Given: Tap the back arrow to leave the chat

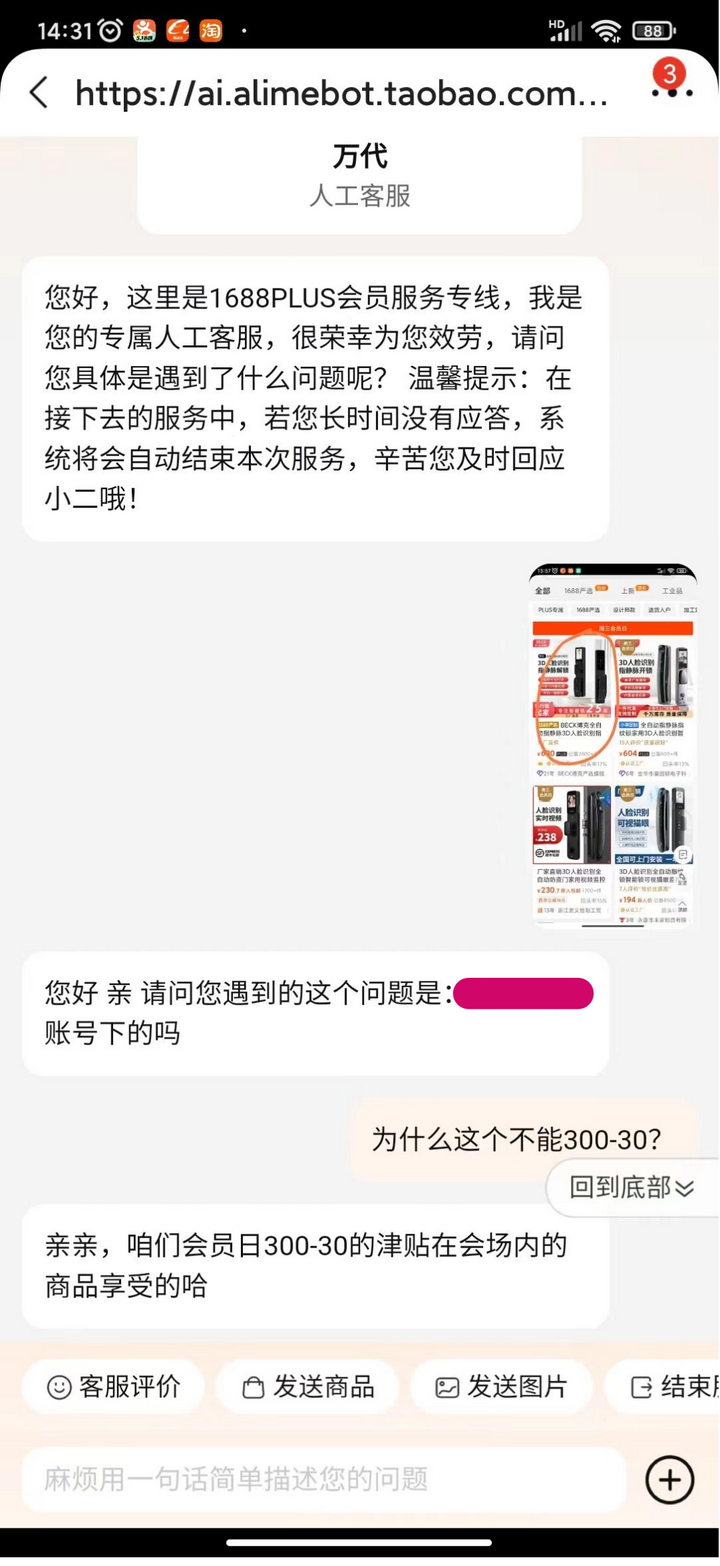Looking at the screenshot, I should (38, 93).
